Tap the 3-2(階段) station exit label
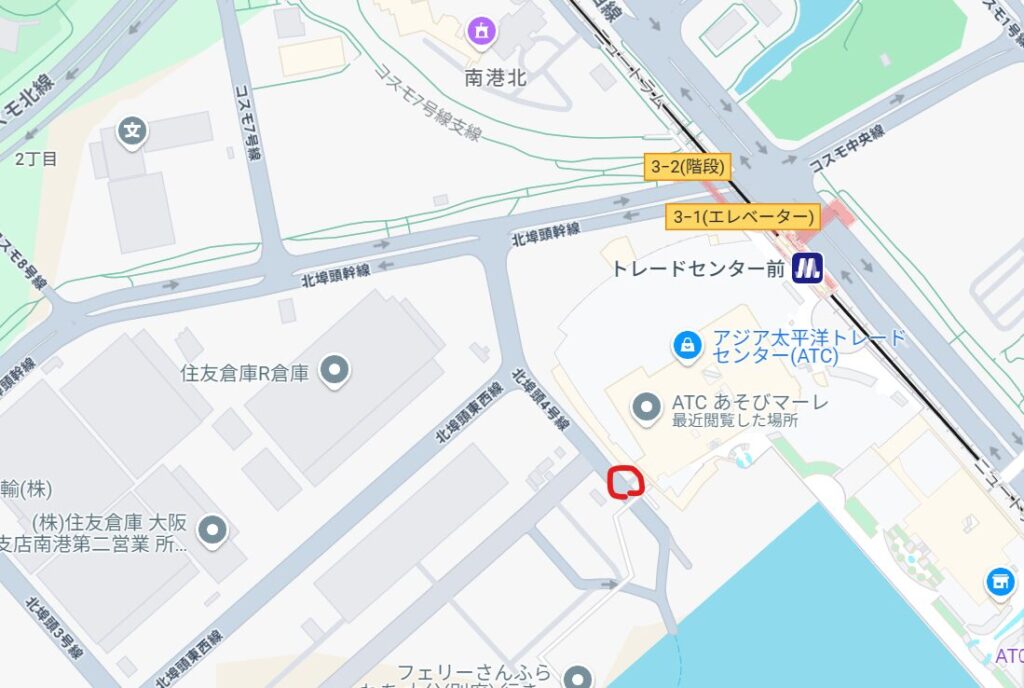This screenshot has width=1024, height=688. point(688,167)
